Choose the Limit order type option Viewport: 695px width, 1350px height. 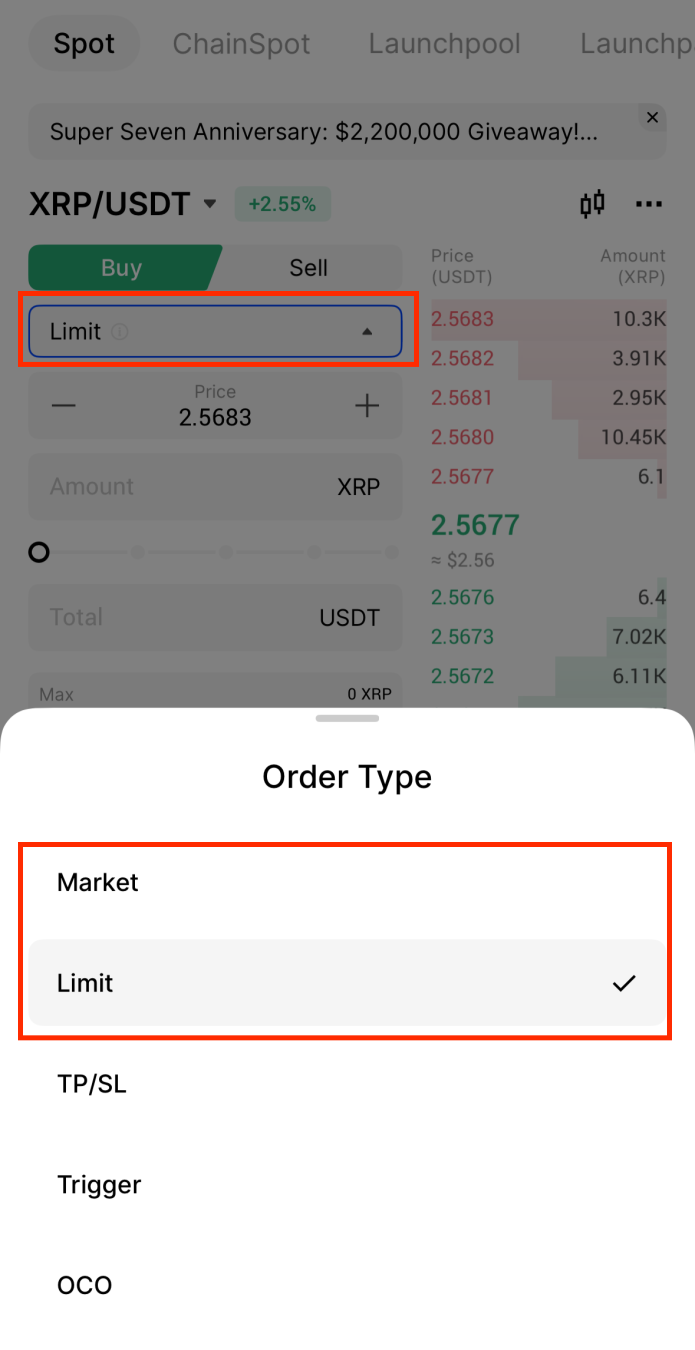(347, 983)
